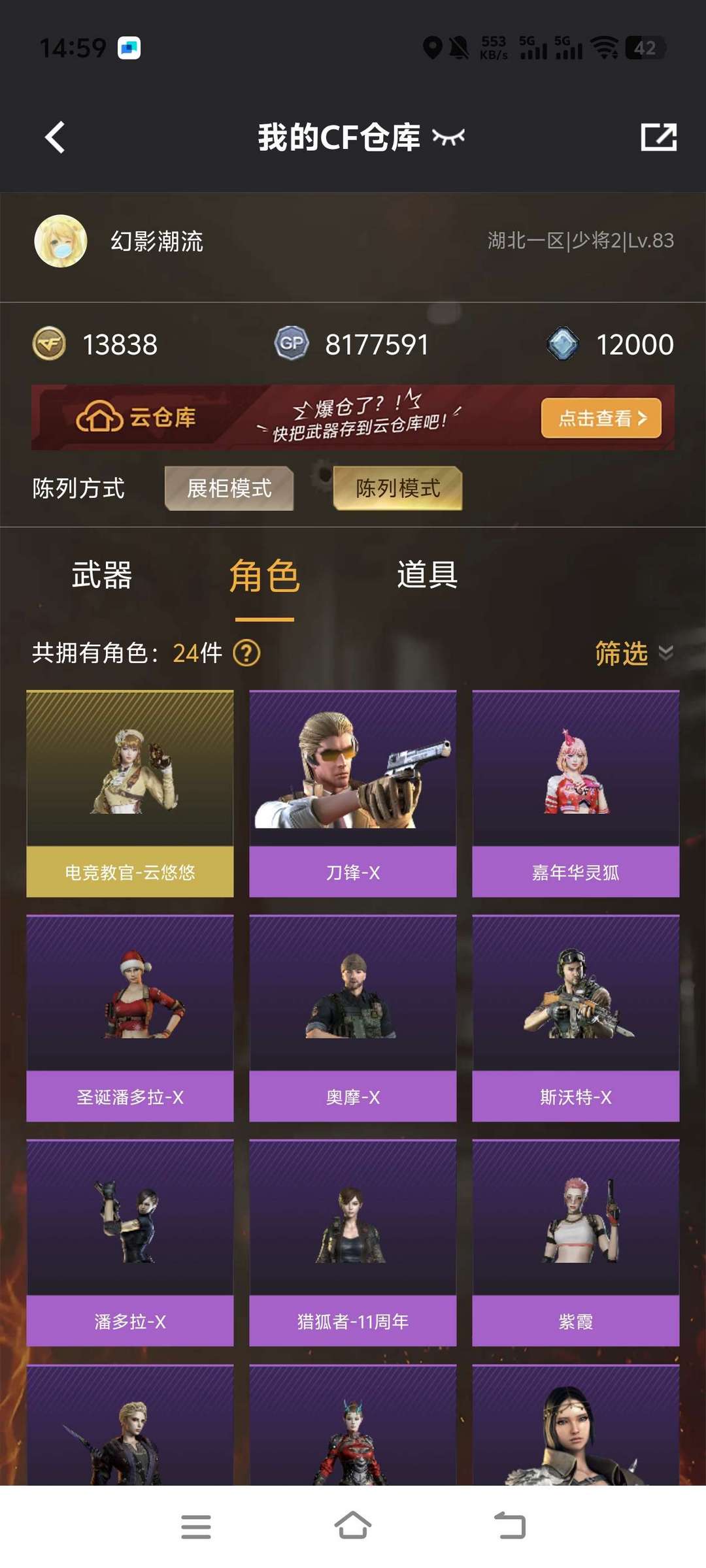View the 紫霞 character card

pyautogui.click(x=576, y=1243)
